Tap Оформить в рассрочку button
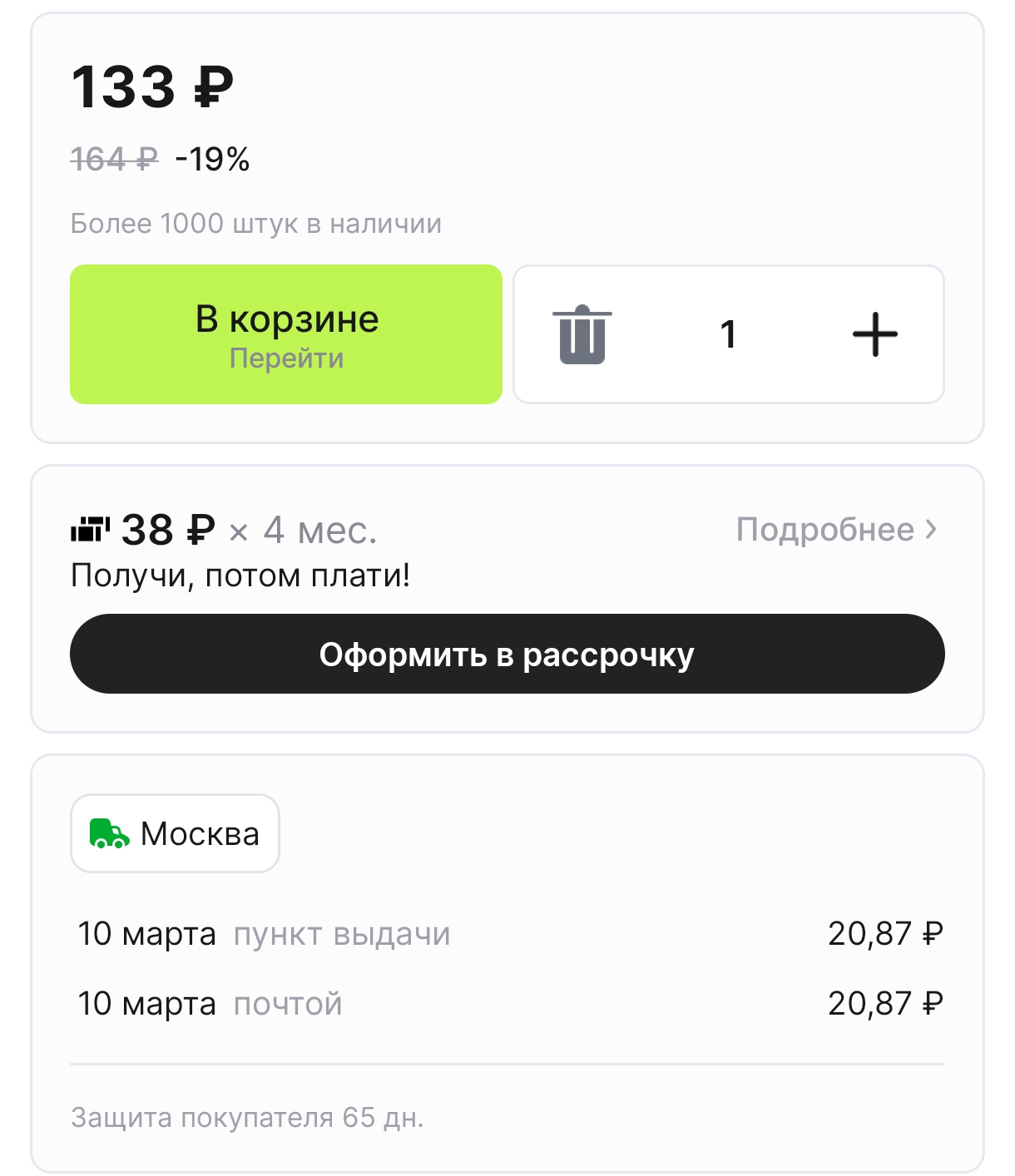Screen dimensions: 1015x1176 [x=507, y=655]
